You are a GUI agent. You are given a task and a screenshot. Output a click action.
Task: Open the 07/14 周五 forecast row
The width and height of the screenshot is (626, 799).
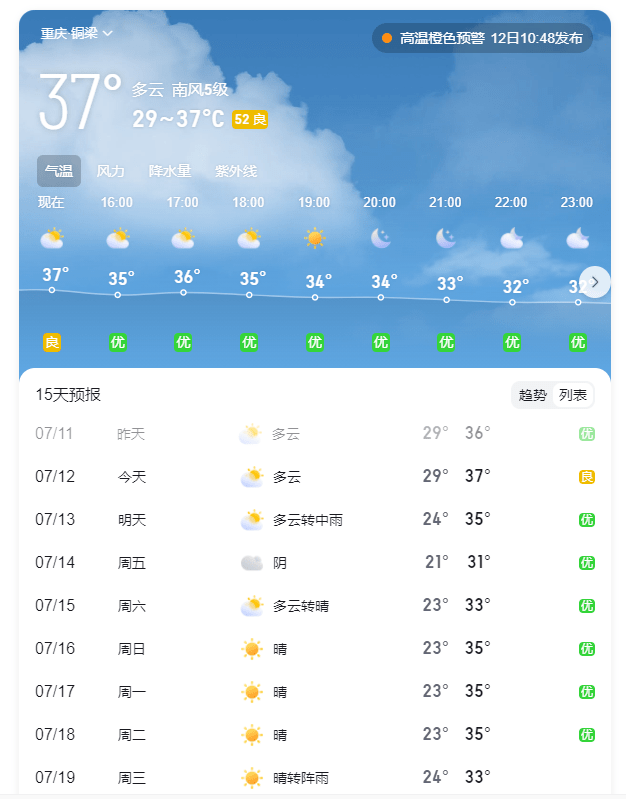(x=314, y=563)
